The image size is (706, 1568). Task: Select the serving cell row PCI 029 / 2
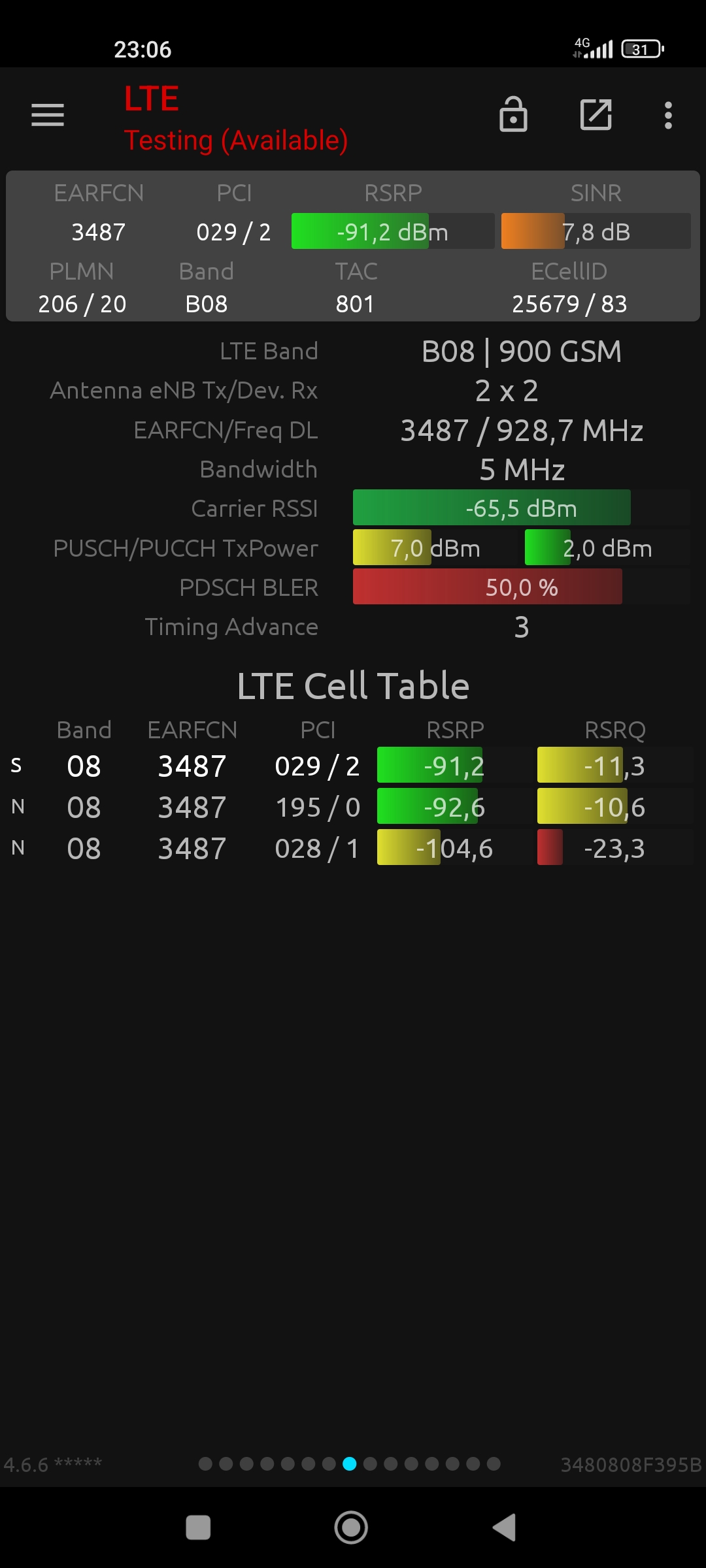(353, 766)
